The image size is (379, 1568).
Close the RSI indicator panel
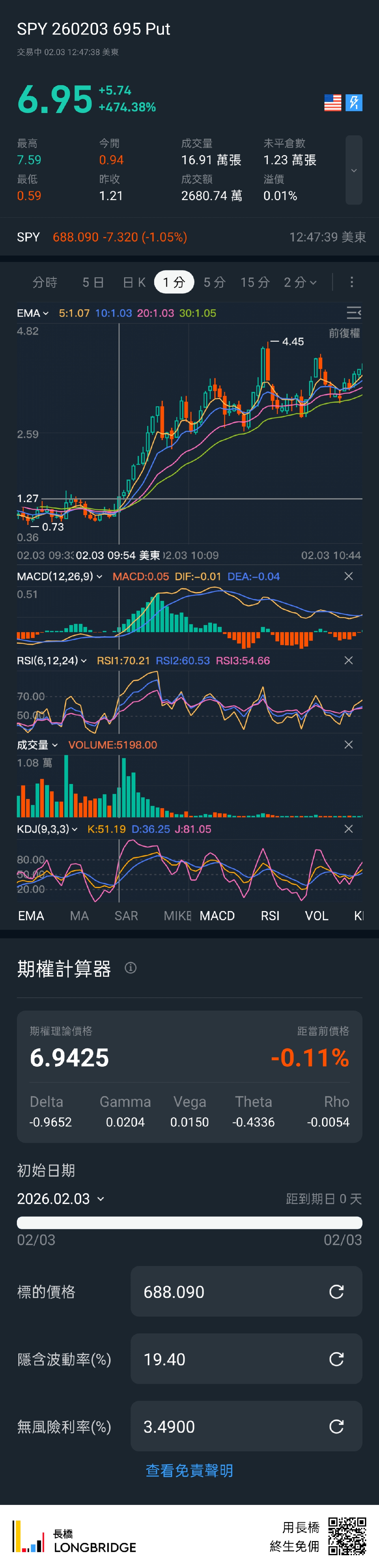click(x=349, y=661)
